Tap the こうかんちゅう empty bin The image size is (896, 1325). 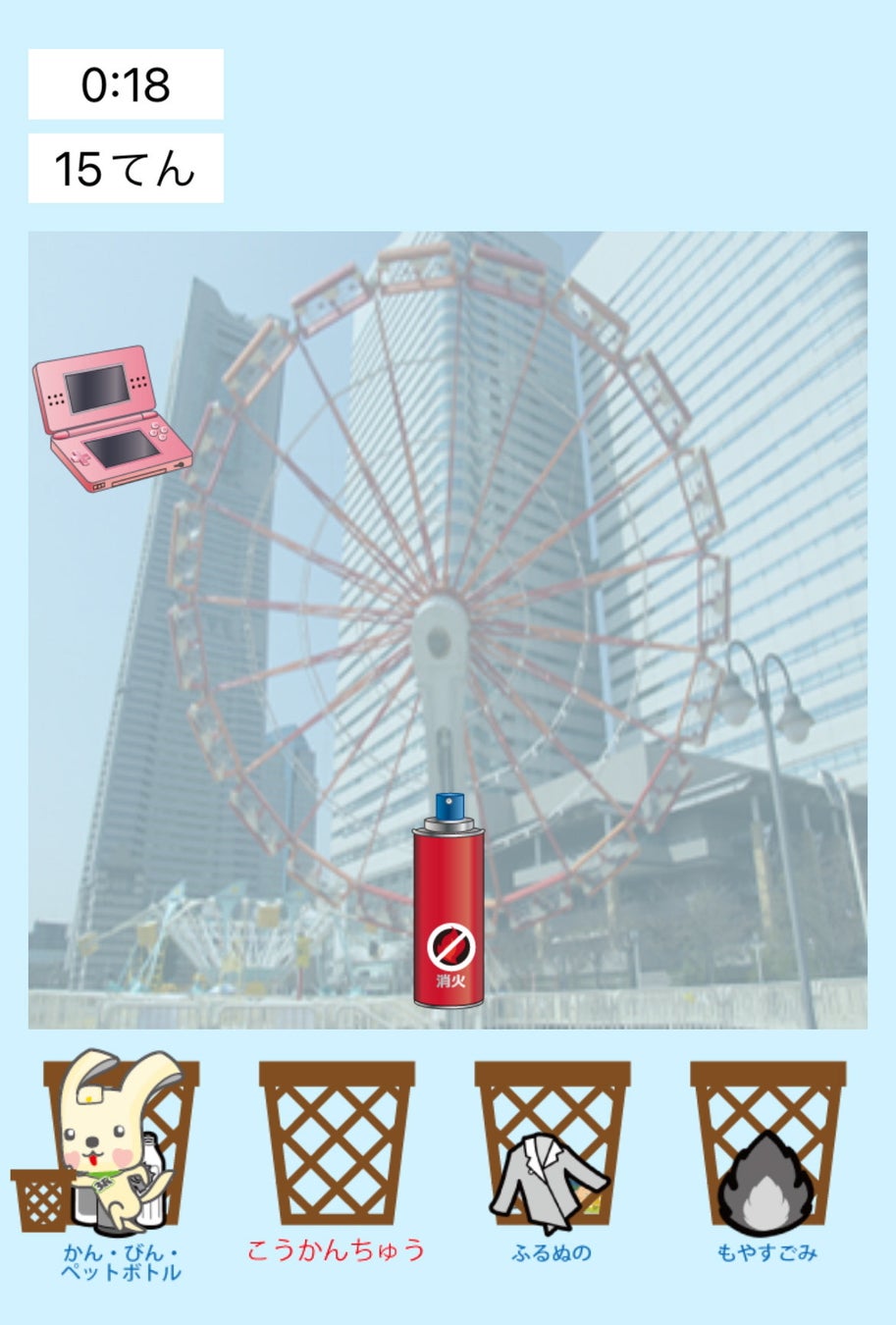(337, 1141)
